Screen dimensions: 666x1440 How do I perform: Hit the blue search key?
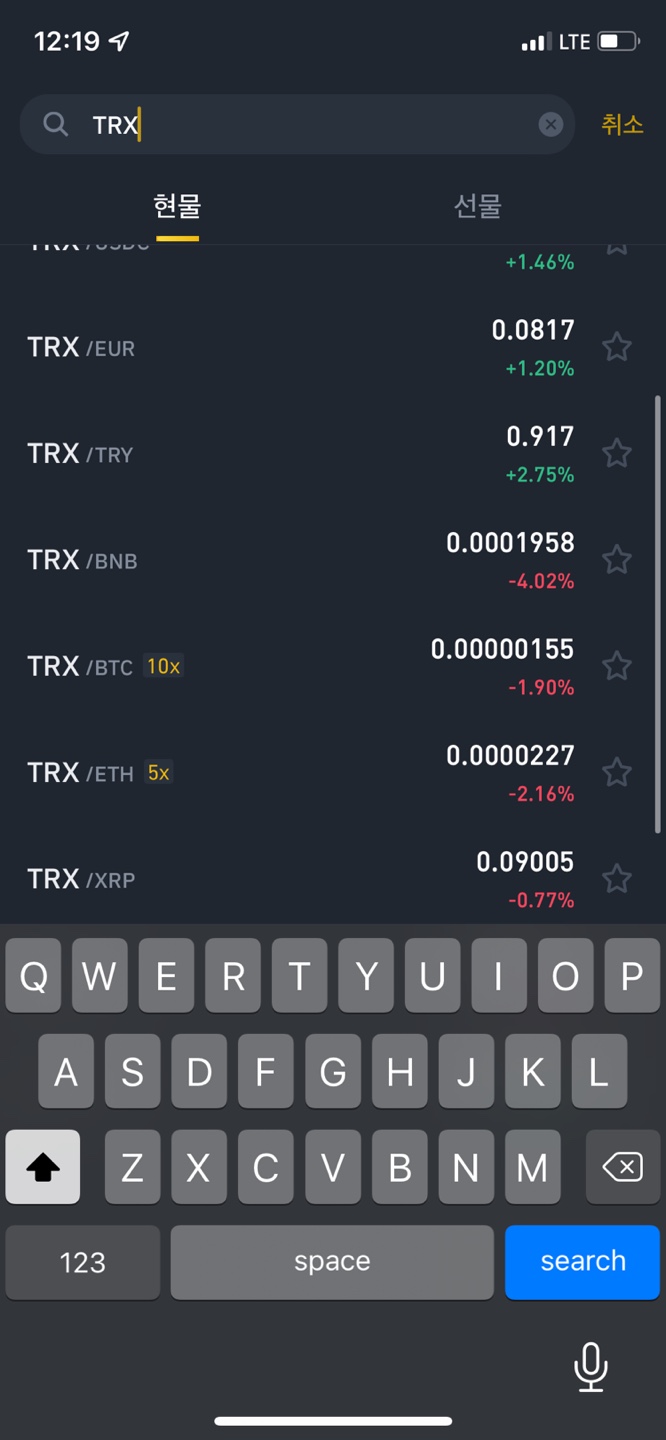pos(582,1262)
